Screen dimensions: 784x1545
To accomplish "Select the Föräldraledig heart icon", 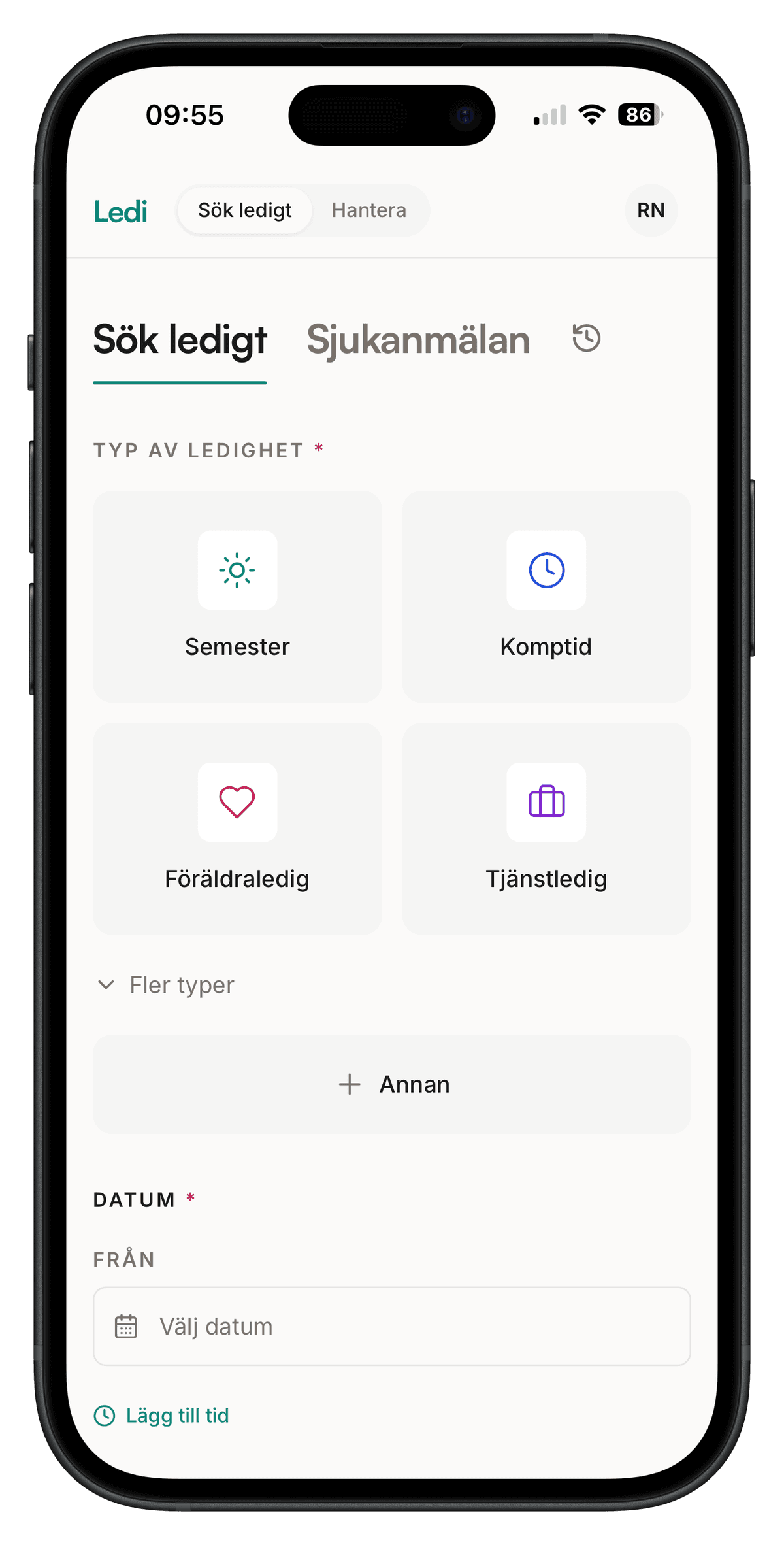I will tap(237, 803).
